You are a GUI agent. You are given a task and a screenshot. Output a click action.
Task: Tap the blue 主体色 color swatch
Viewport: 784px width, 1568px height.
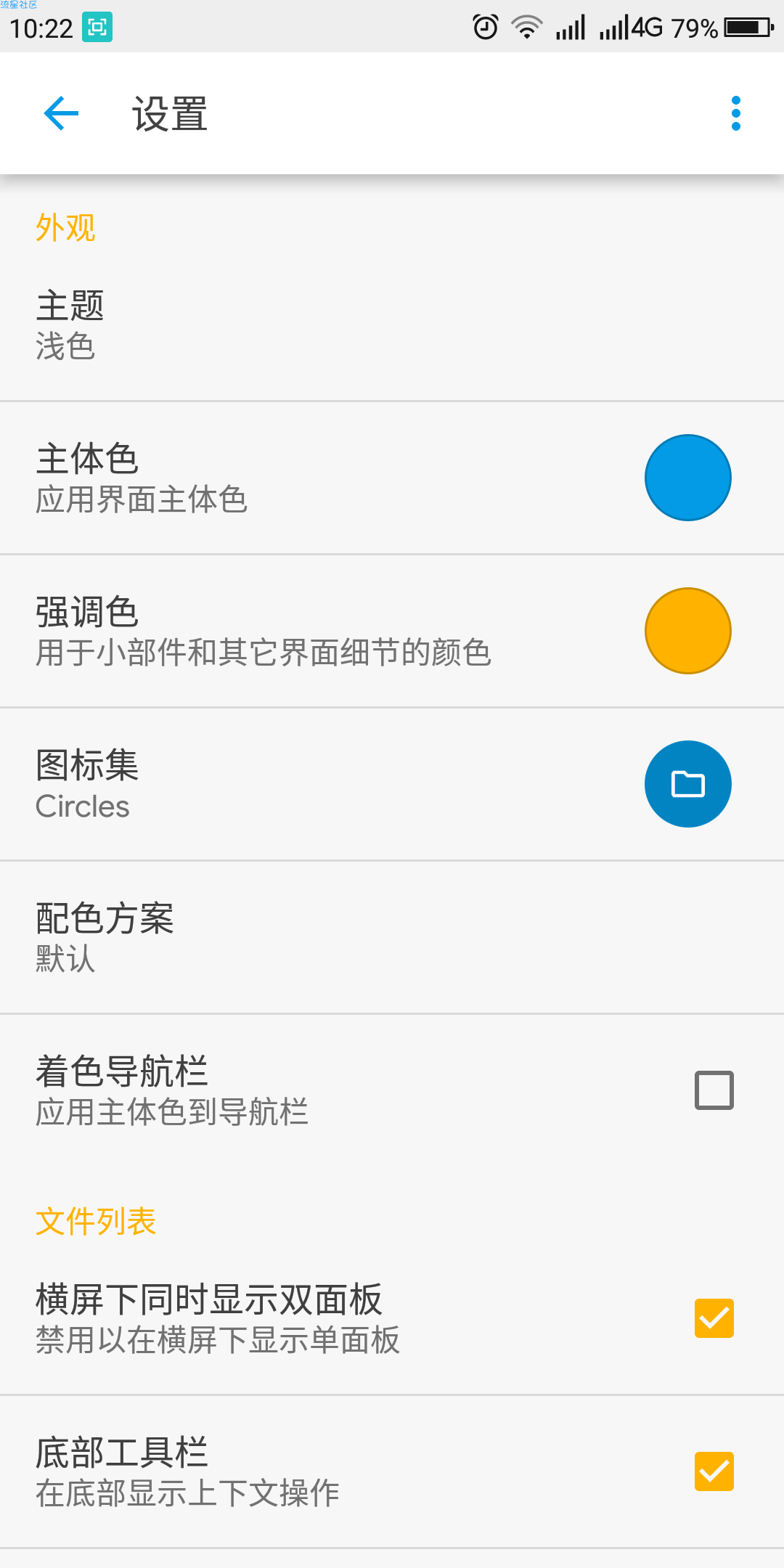687,478
